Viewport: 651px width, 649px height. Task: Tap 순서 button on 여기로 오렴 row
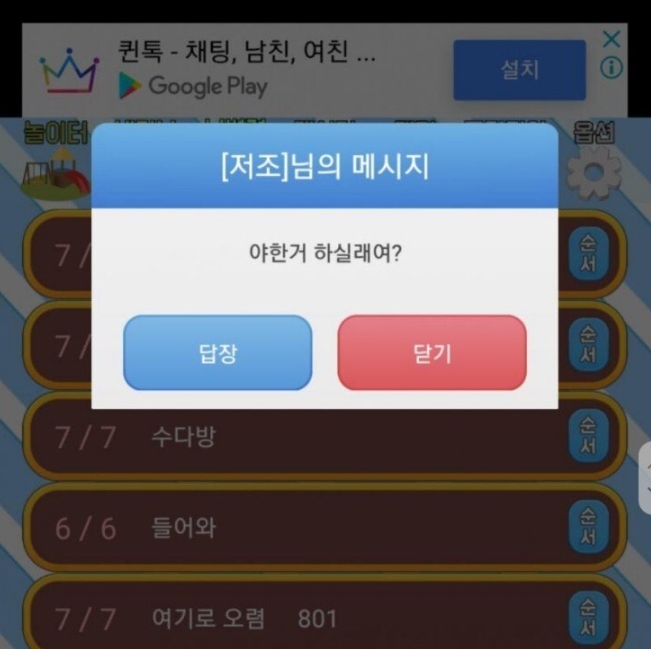pos(588,618)
